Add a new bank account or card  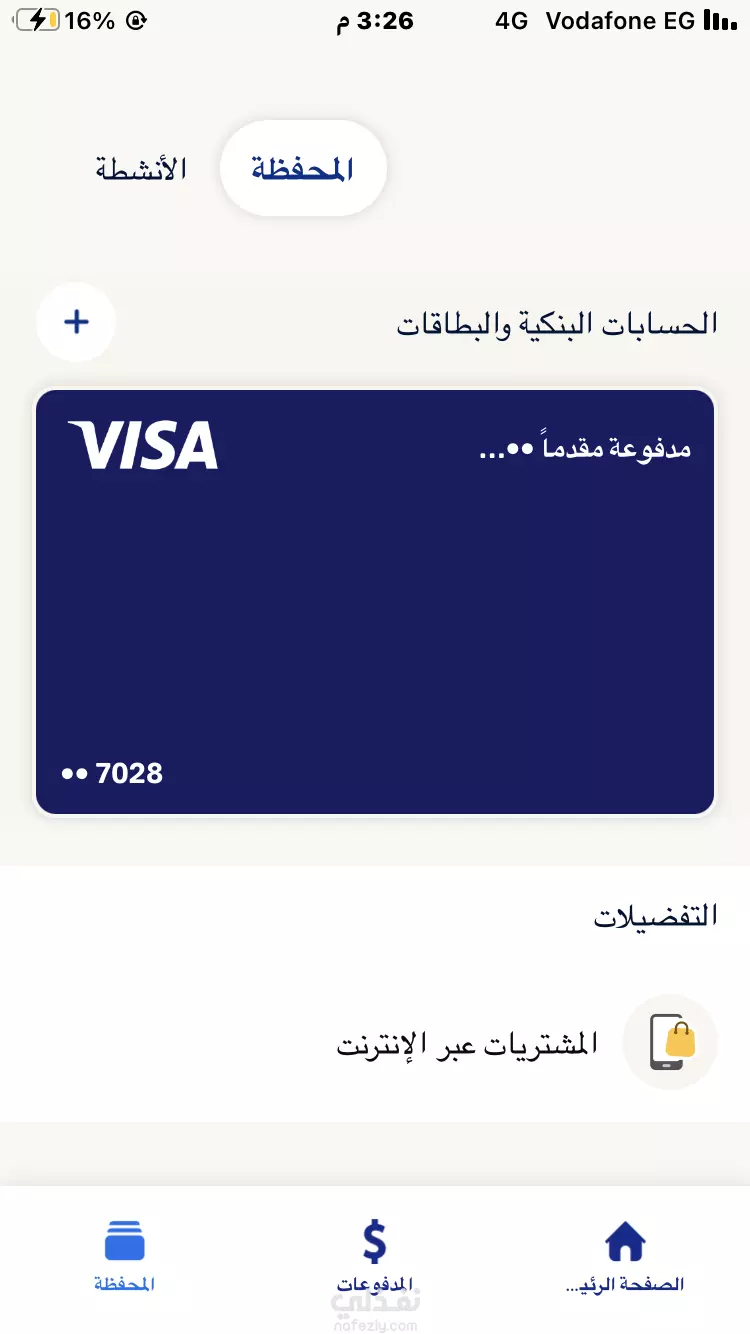76,321
